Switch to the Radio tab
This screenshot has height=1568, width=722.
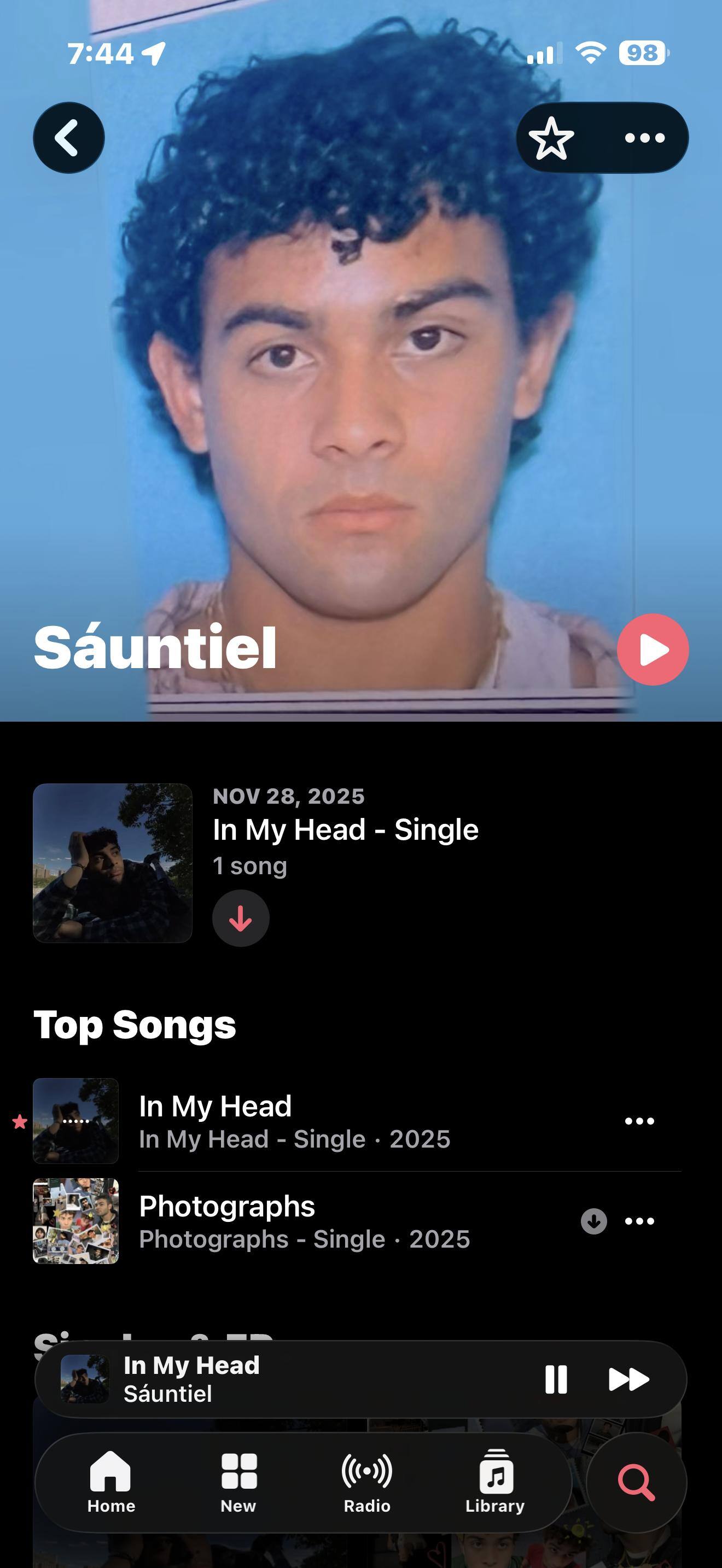point(367,1482)
